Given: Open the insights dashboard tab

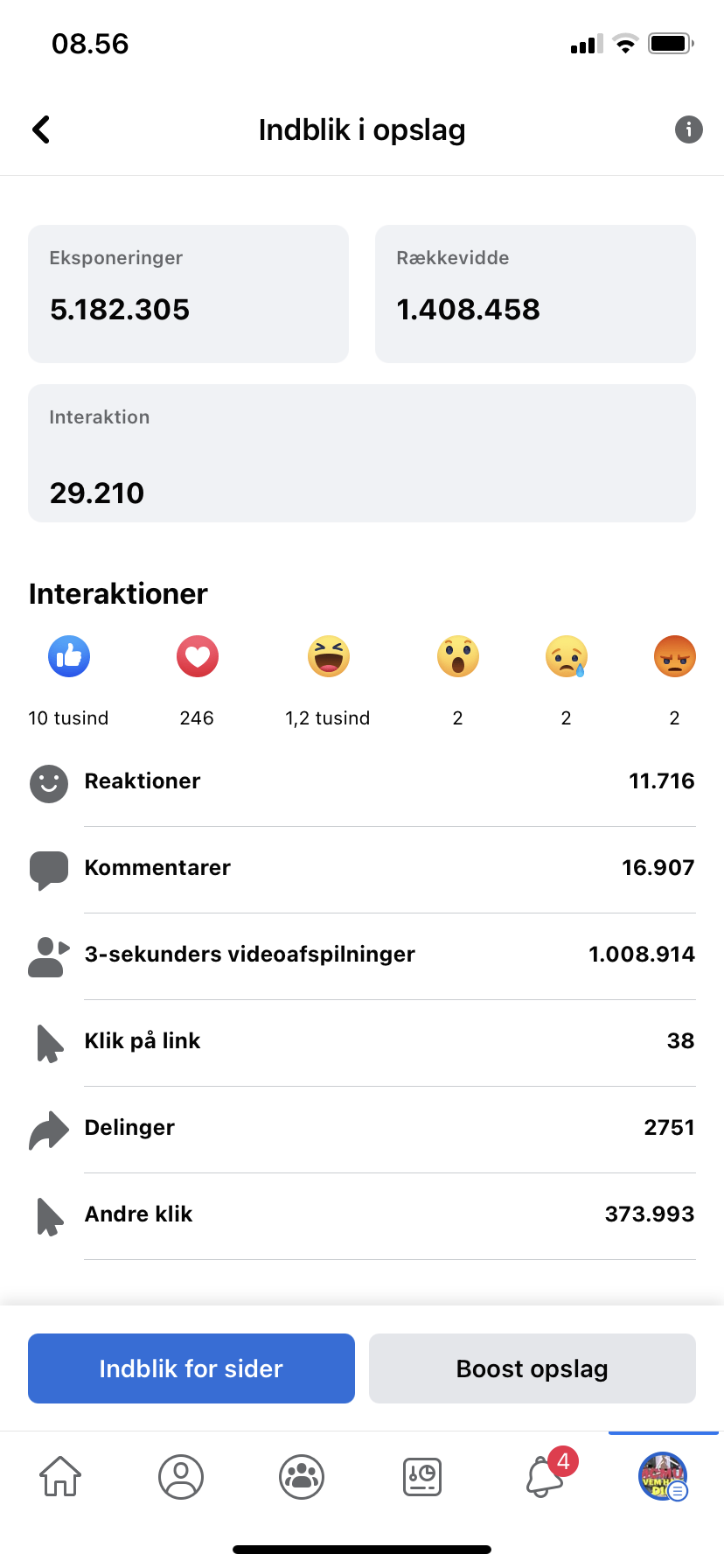Looking at the screenshot, I should [422, 1477].
